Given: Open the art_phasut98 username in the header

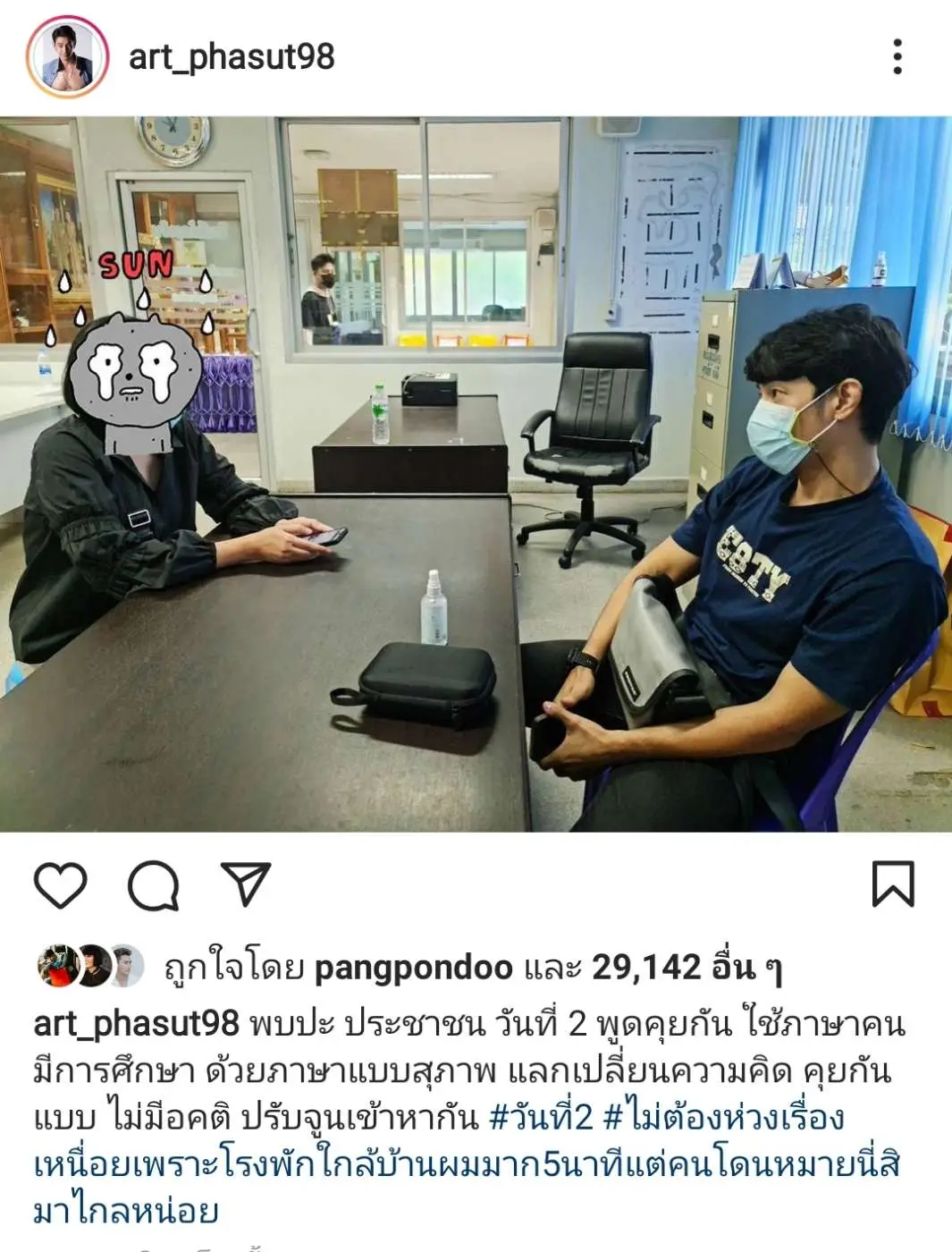Looking at the screenshot, I should point(232,57).
